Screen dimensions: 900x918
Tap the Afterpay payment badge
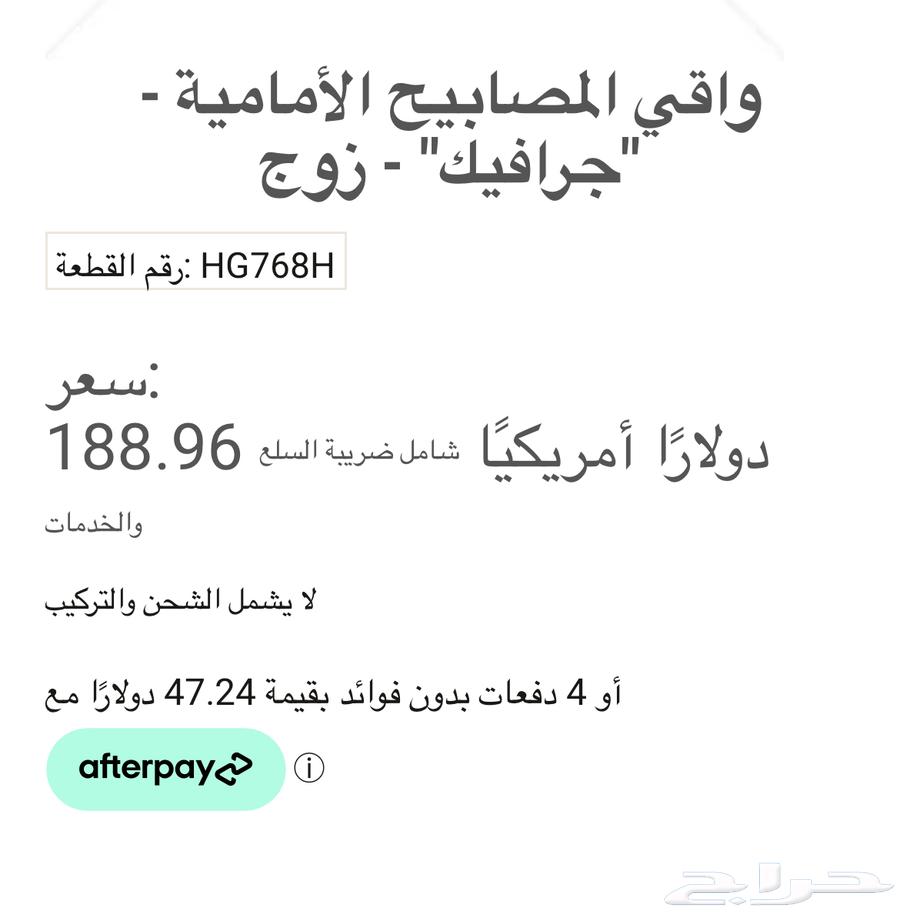166,768
